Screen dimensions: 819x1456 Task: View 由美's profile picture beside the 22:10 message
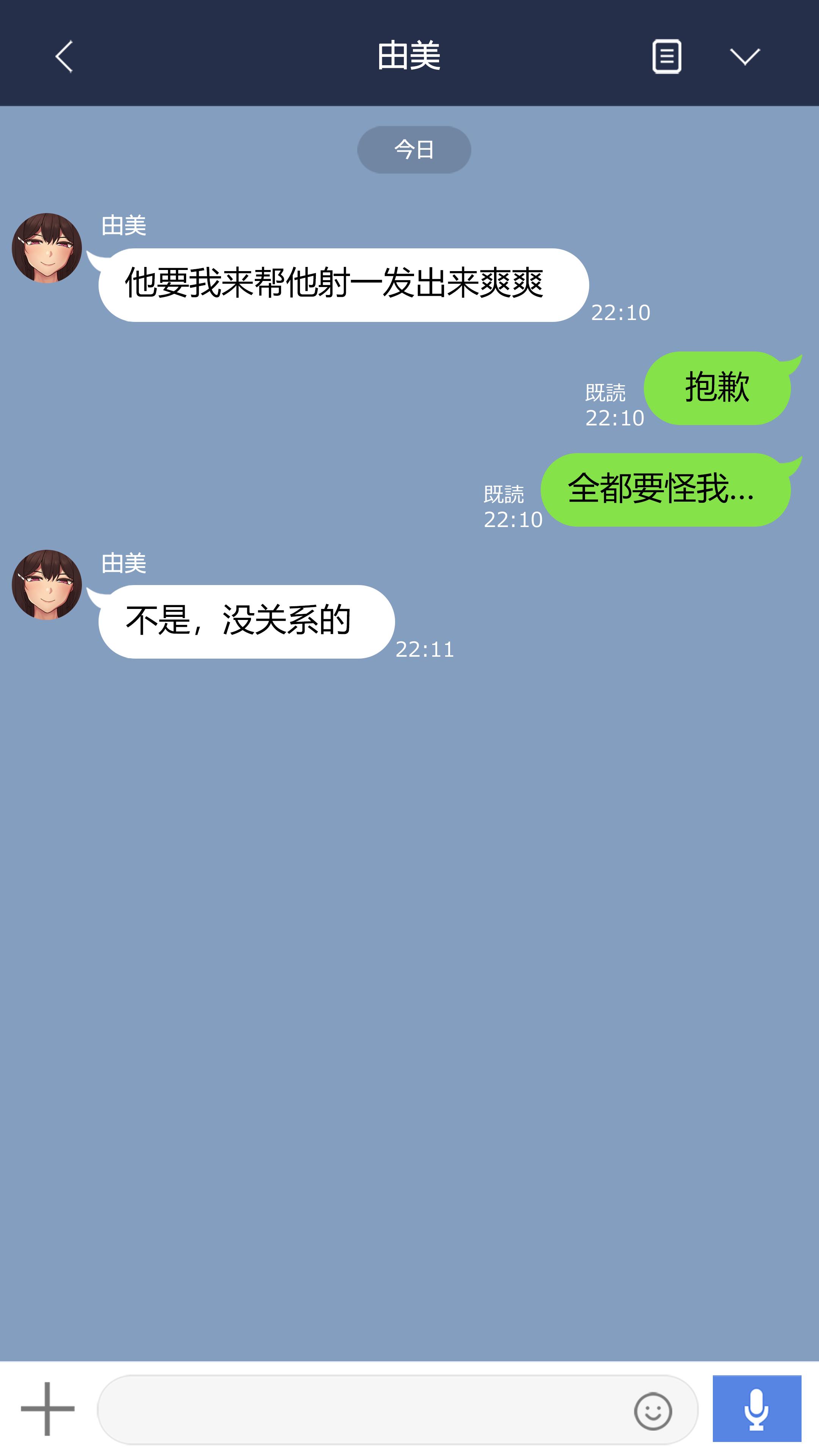pyautogui.click(x=47, y=248)
